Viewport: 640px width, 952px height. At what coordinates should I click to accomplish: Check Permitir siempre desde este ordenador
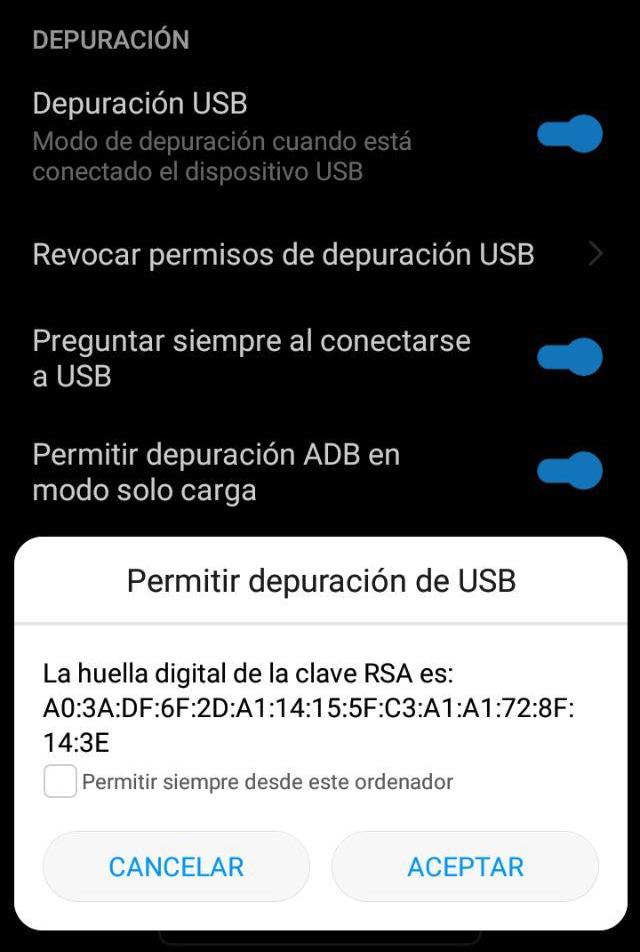click(60, 782)
